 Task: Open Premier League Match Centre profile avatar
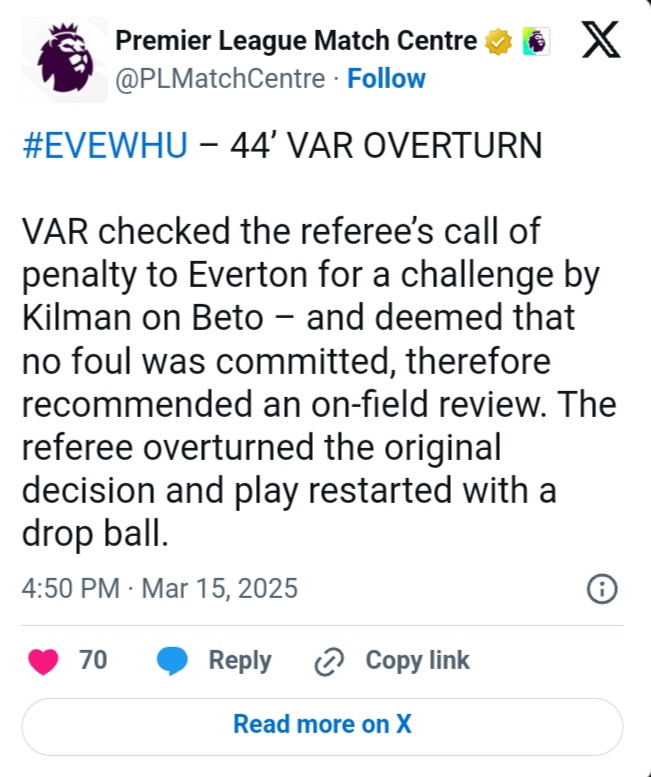click(65, 59)
